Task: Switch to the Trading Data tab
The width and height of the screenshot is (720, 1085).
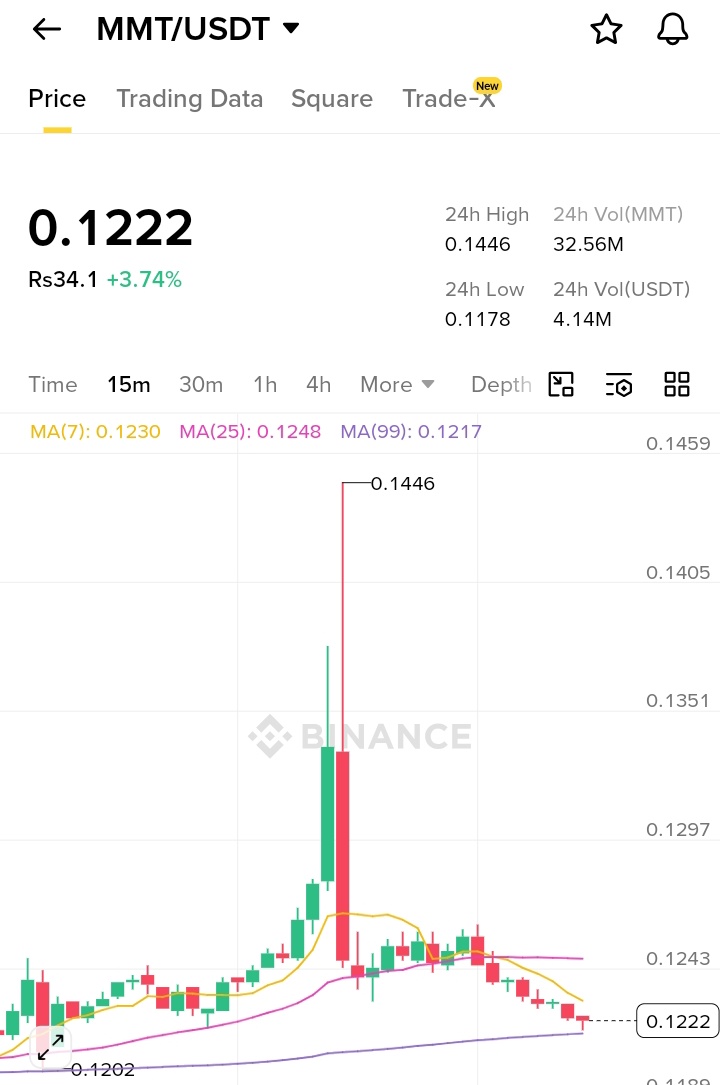Action: click(189, 98)
